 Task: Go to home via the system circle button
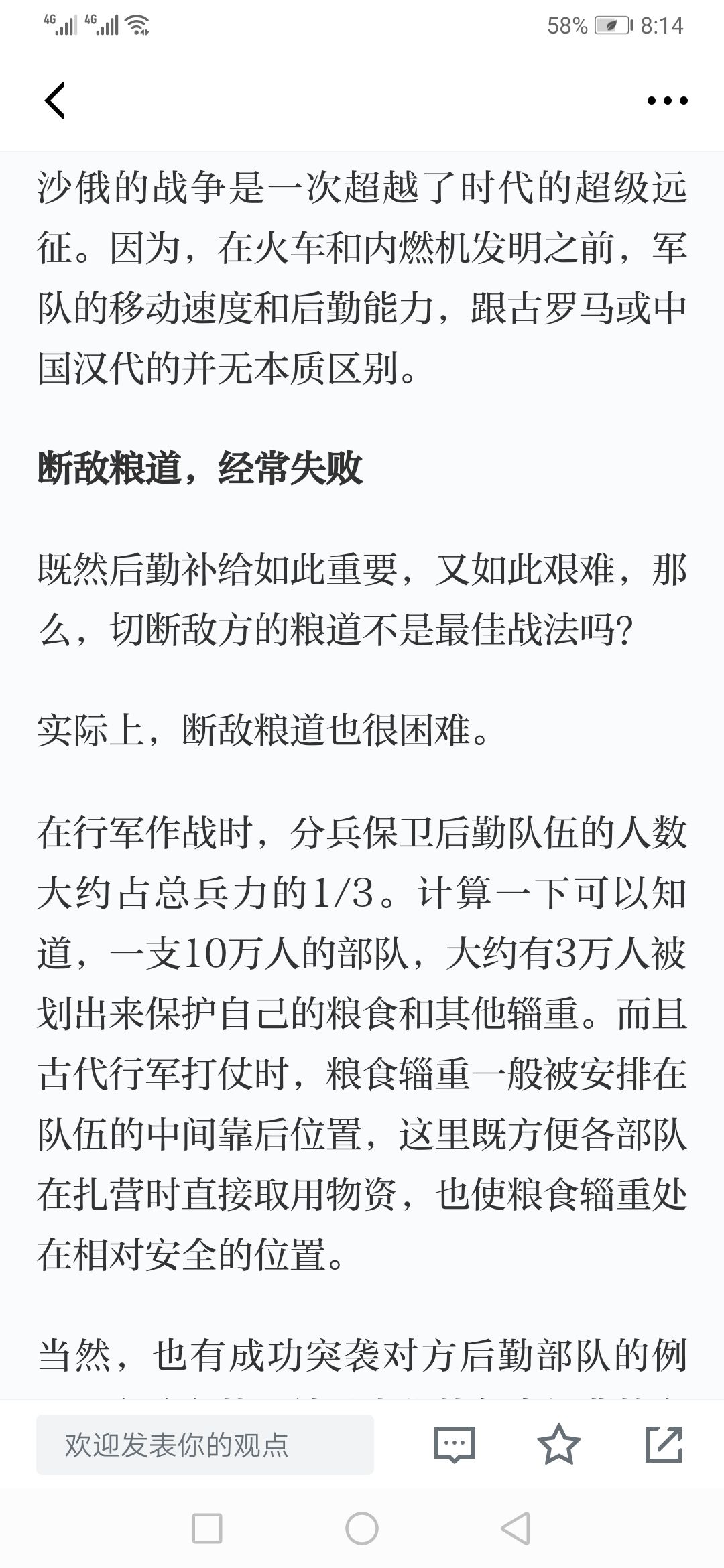point(362,1529)
